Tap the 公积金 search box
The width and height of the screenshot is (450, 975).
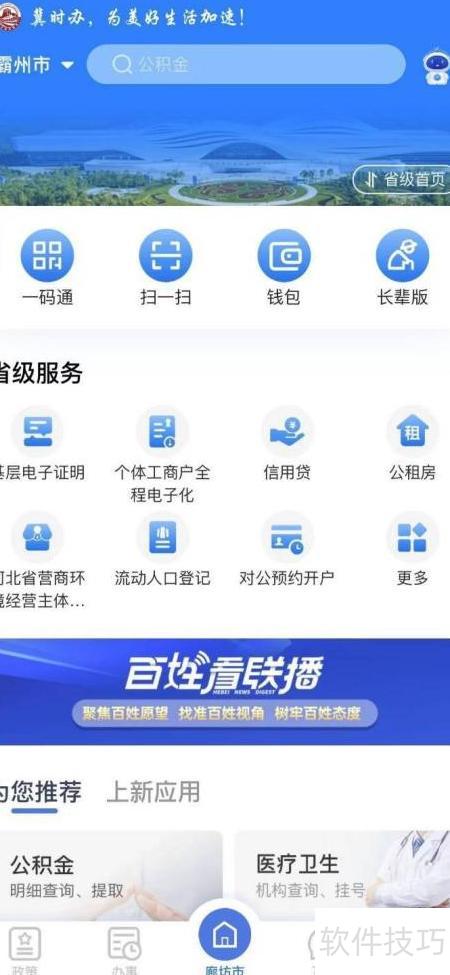point(246,64)
